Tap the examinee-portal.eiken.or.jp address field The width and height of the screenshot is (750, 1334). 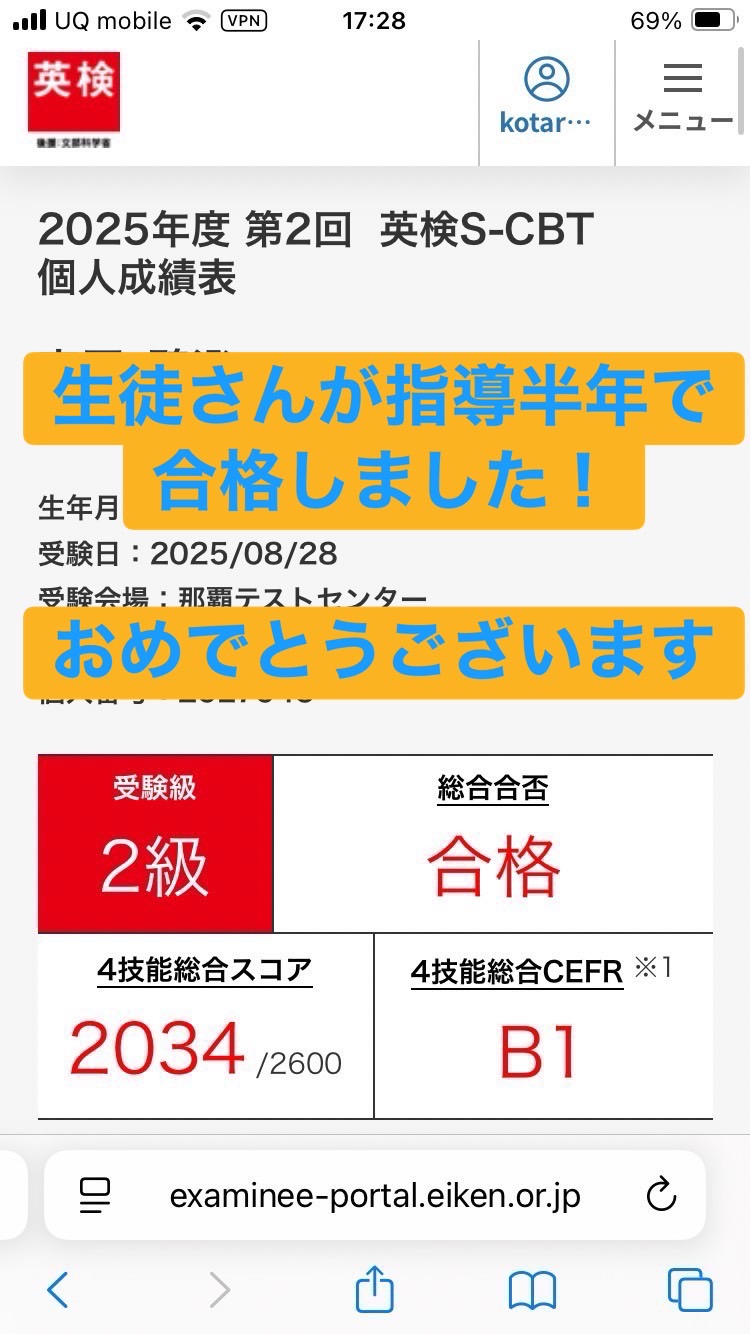375,1195
